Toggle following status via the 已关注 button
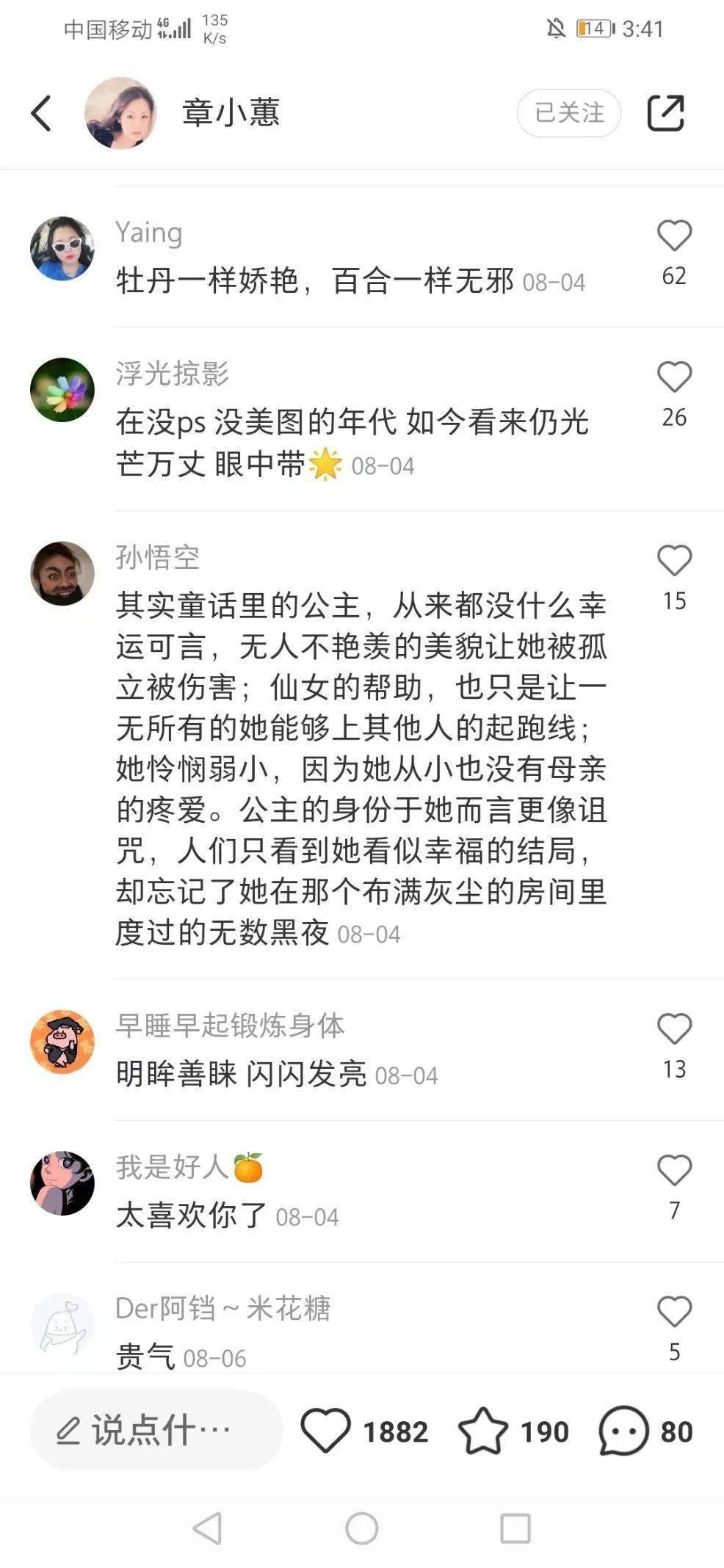Screen dimensions: 724x1568 pos(570,113)
